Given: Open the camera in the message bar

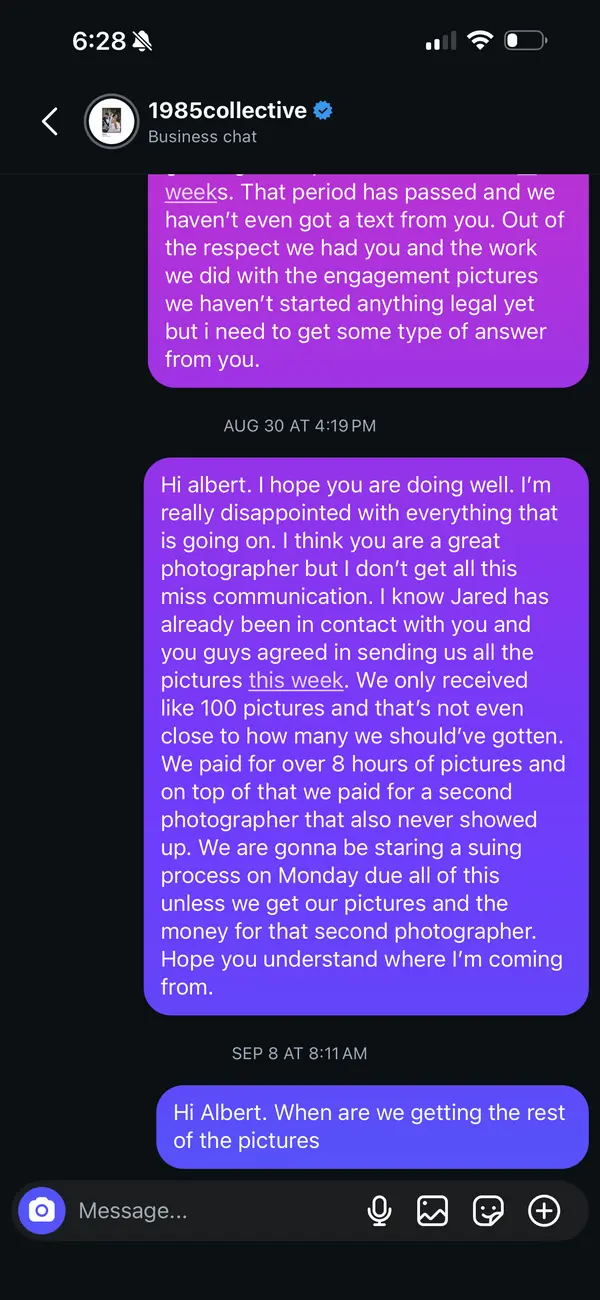Looking at the screenshot, I should (41, 1211).
